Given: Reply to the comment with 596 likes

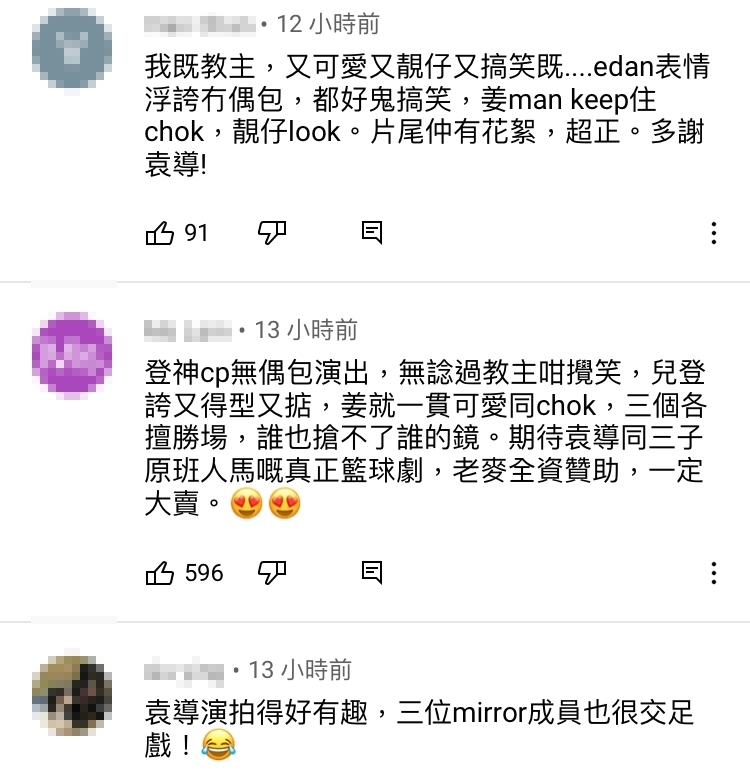Looking at the screenshot, I should pyautogui.click(x=371, y=573).
